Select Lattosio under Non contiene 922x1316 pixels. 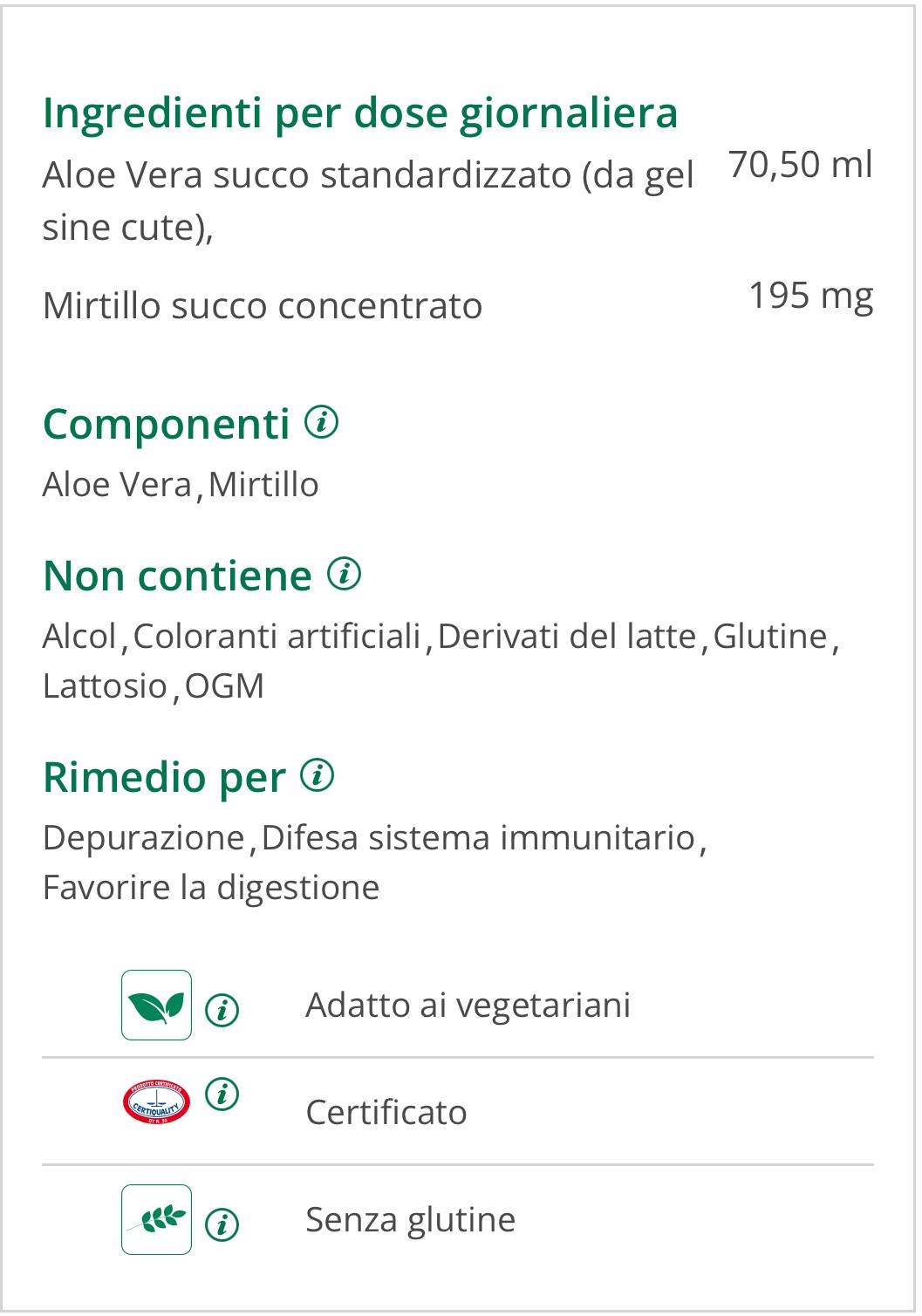[x=105, y=688]
